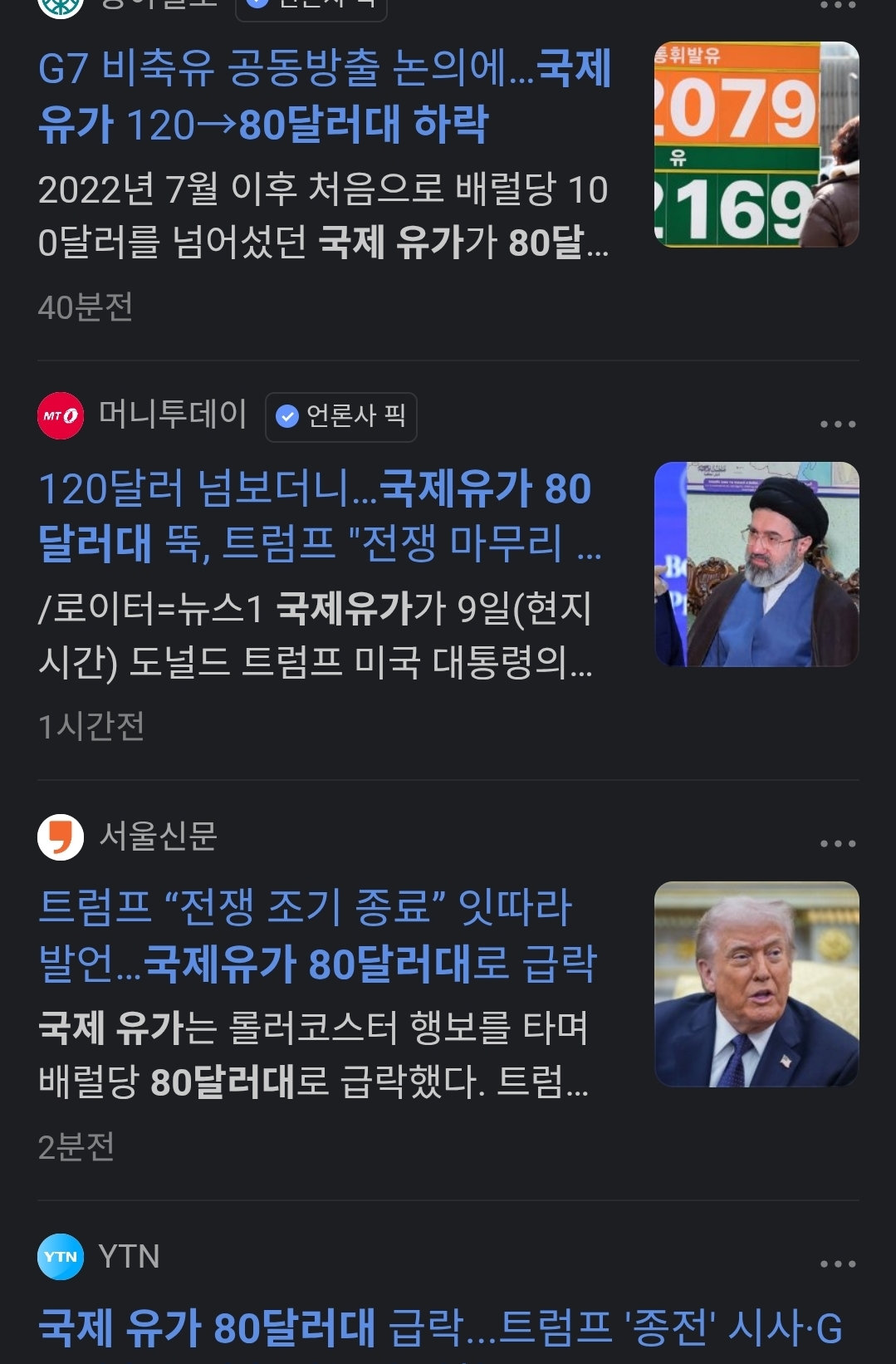Open 서울신문 publisher page
The width and height of the screenshot is (896, 1364).
[157, 836]
